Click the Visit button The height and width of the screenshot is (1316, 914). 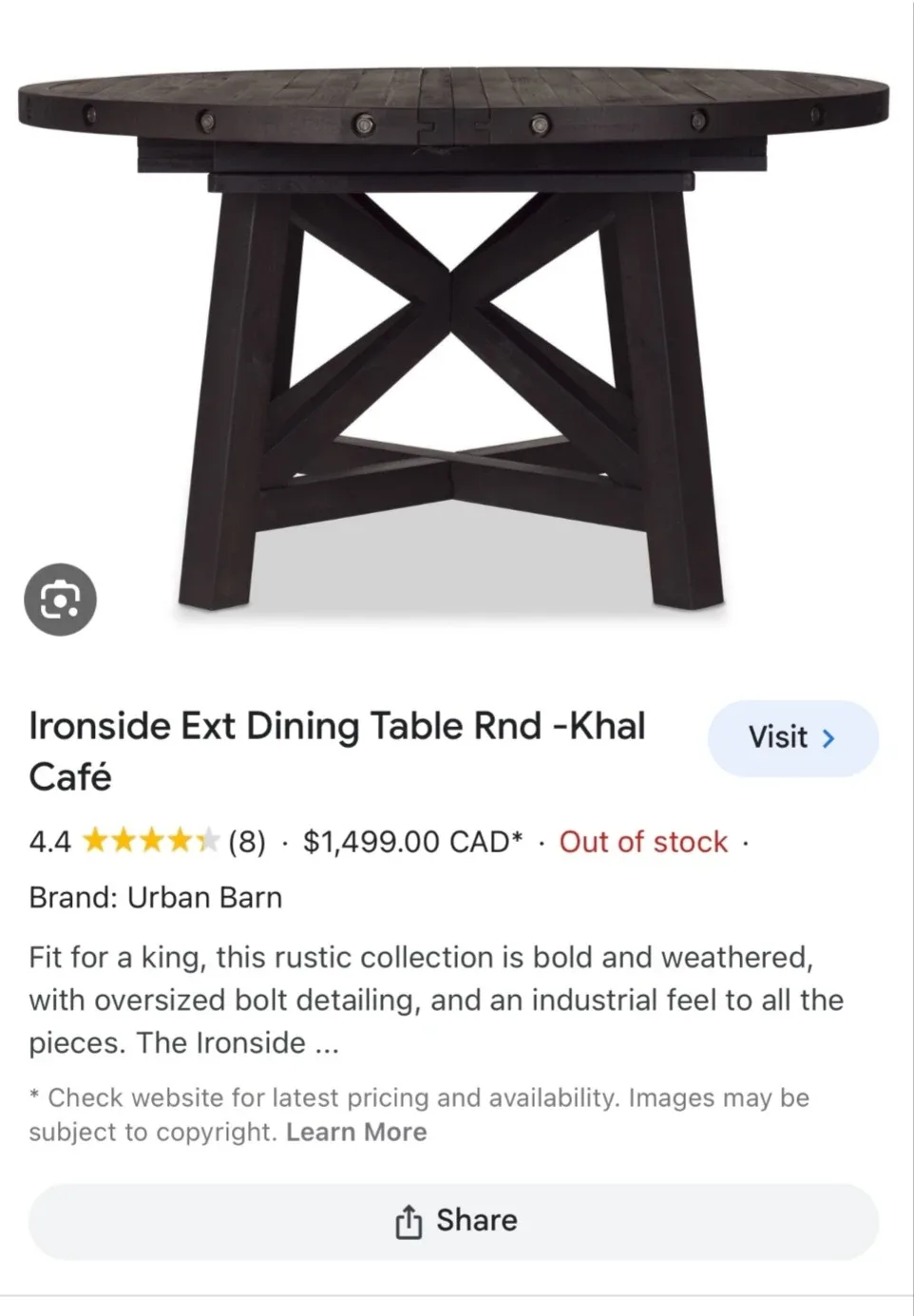pyautogui.click(x=793, y=737)
